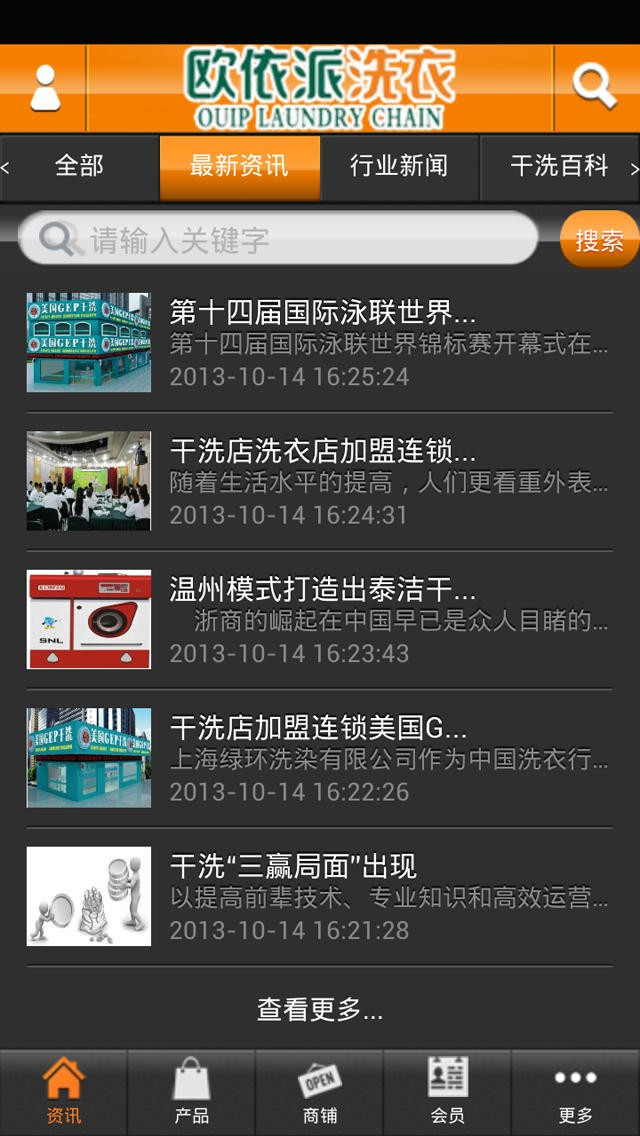This screenshot has width=640, height=1136.
Task: Switch to the 行业新闻 tab
Action: [399, 166]
